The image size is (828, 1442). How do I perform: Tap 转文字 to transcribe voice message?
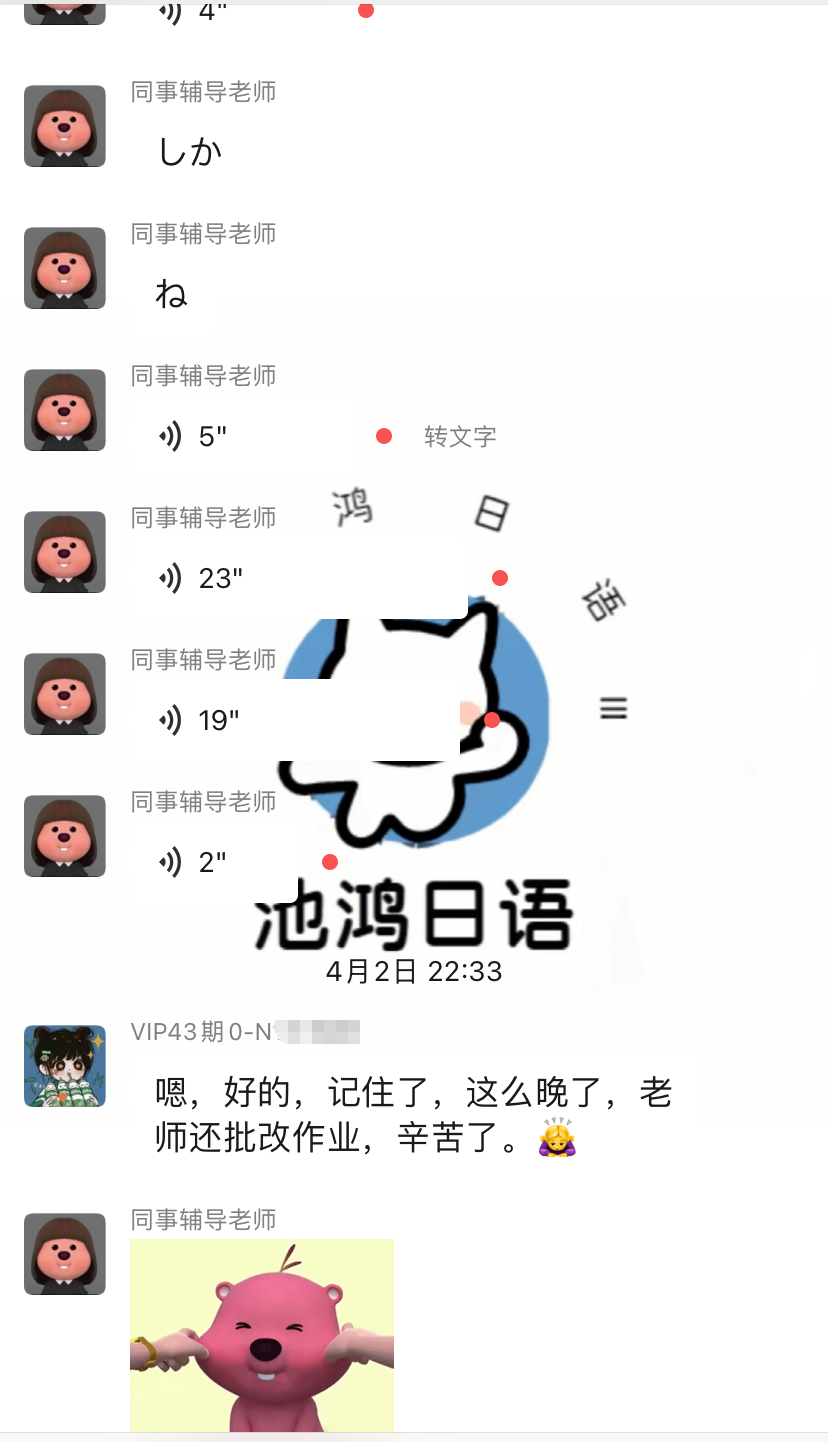[460, 437]
